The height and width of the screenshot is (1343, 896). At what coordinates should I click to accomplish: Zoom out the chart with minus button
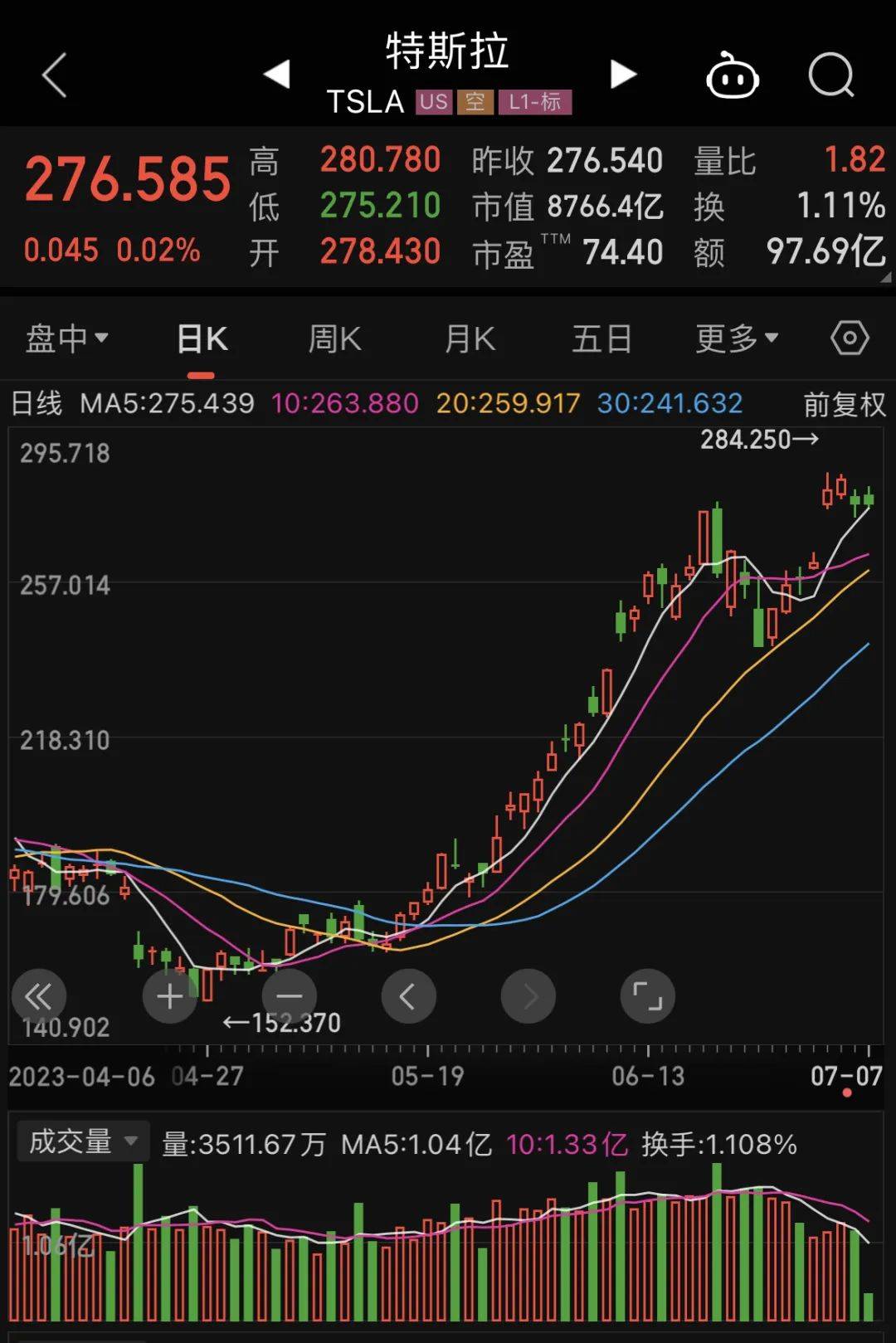[290, 996]
